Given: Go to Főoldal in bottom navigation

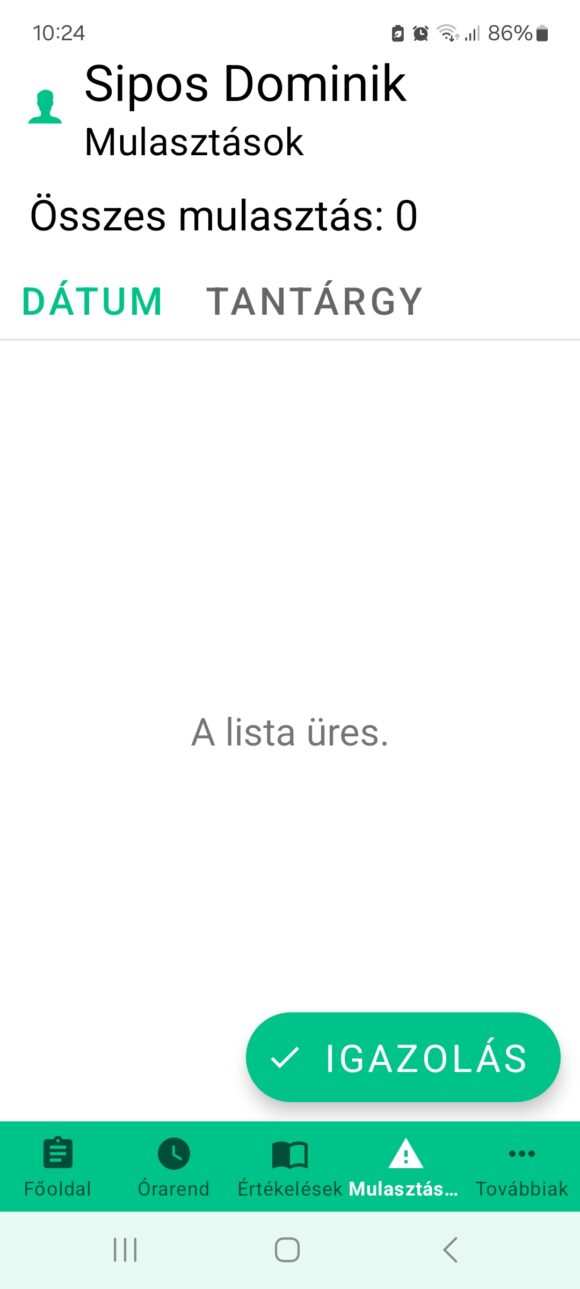Looking at the screenshot, I should (58, 1167).
